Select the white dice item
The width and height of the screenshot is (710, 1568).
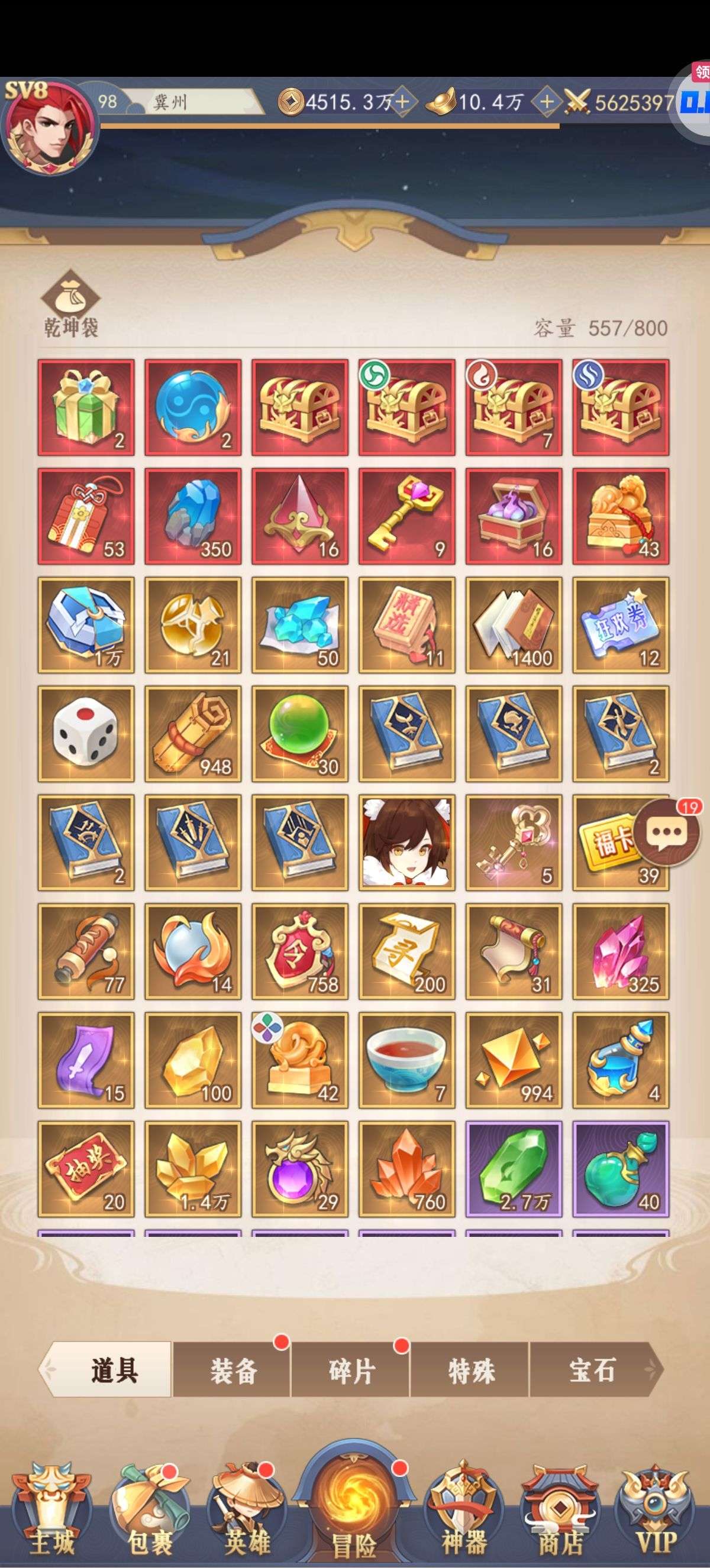pyautogui.click(x=86, y=734)
